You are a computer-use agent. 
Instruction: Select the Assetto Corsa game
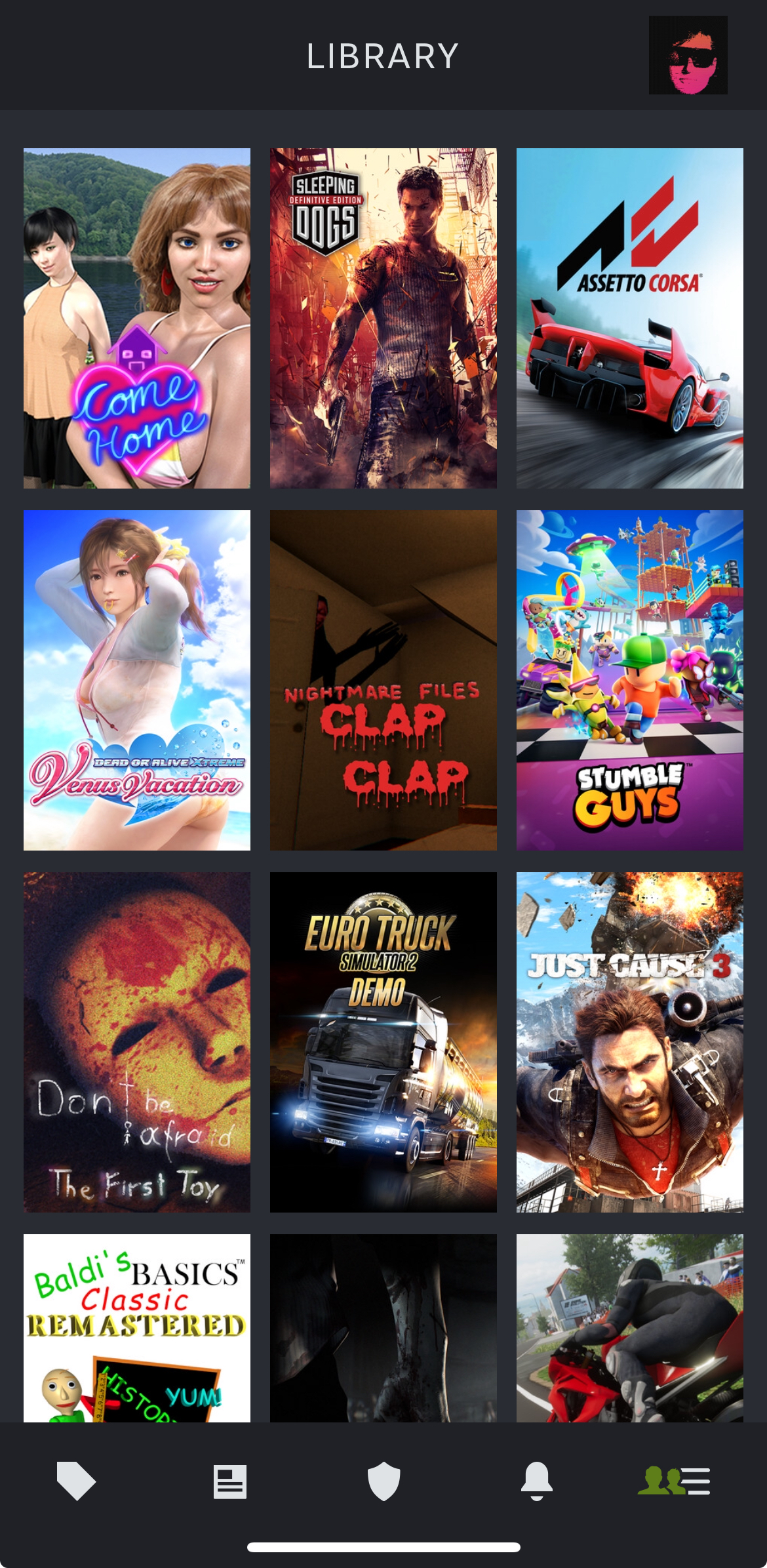pos(629,318)
